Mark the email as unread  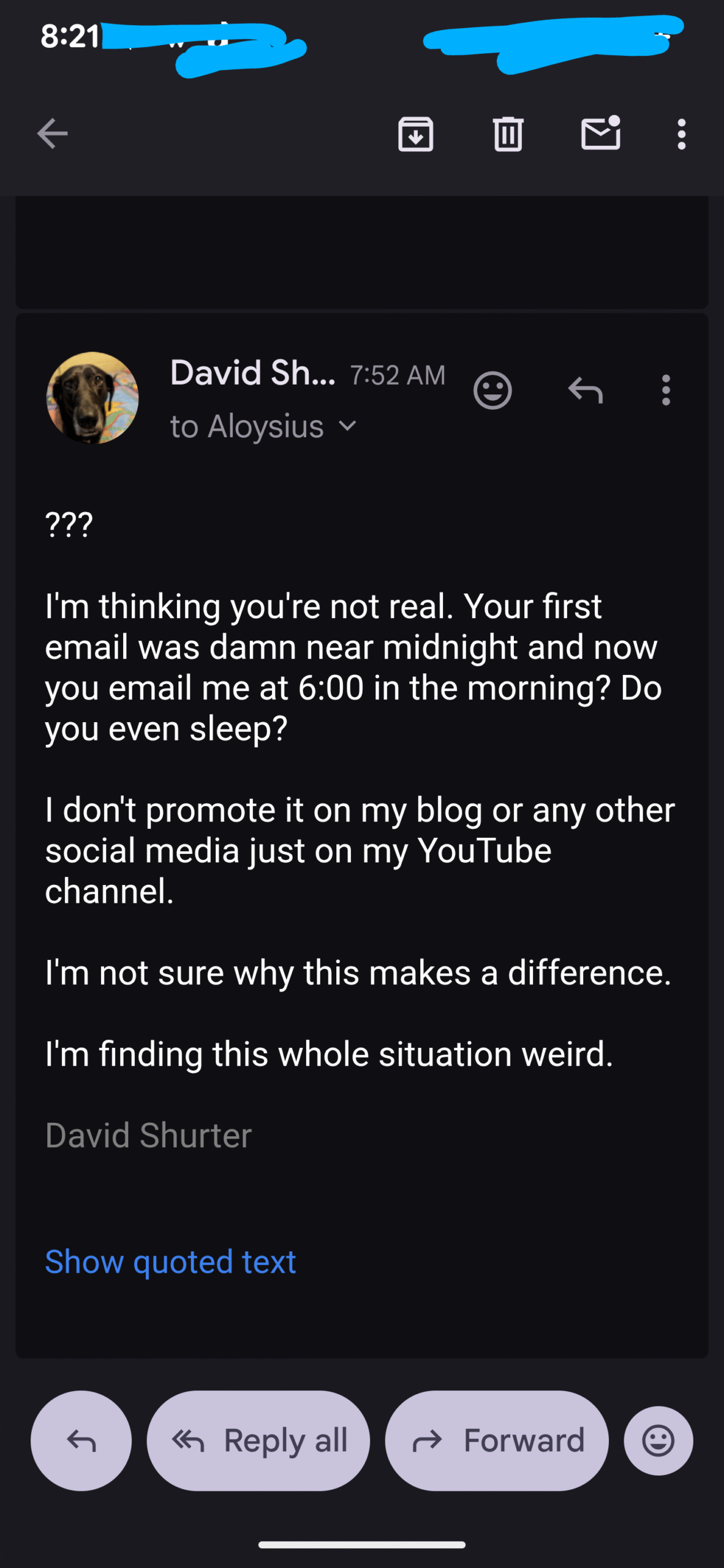click(600, 134)
